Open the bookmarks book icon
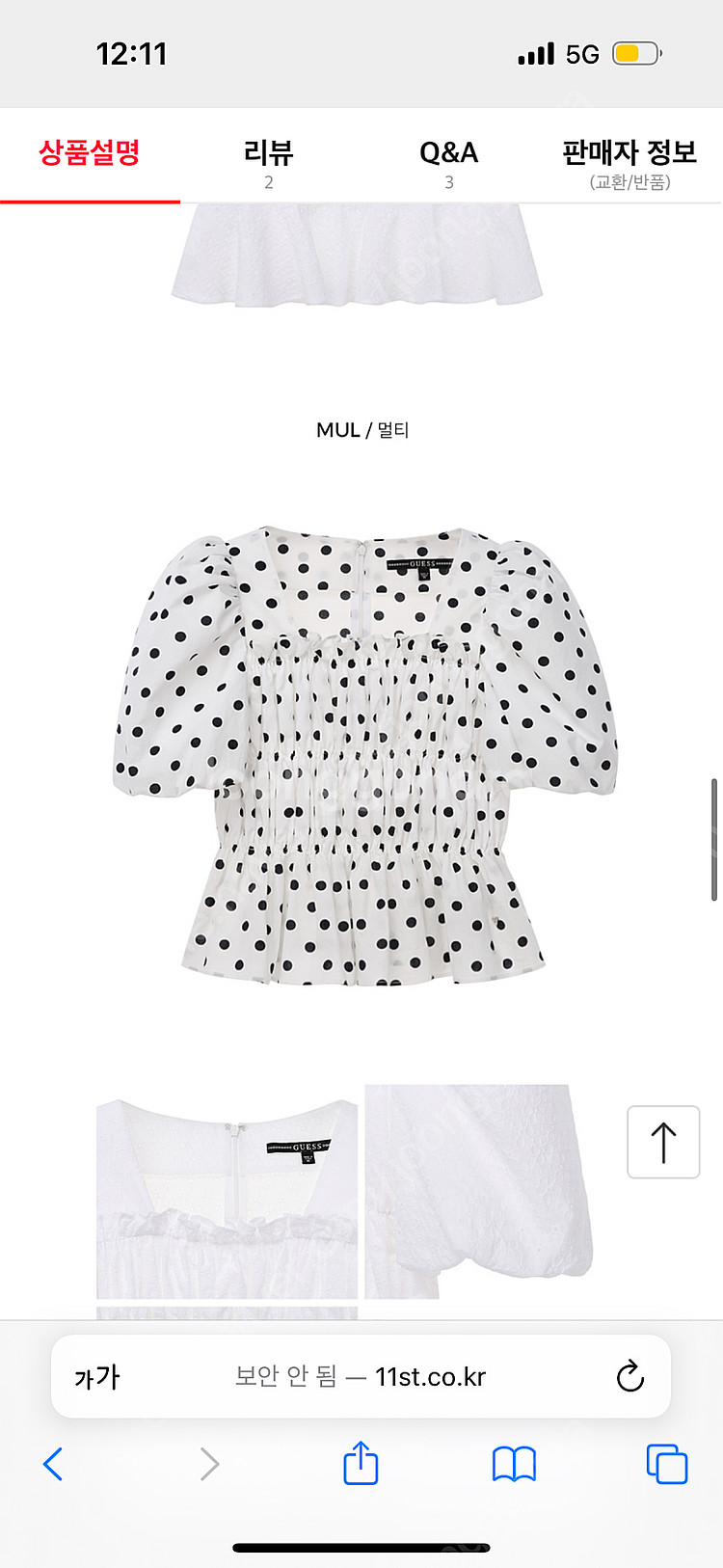 tap(514, 1464)
